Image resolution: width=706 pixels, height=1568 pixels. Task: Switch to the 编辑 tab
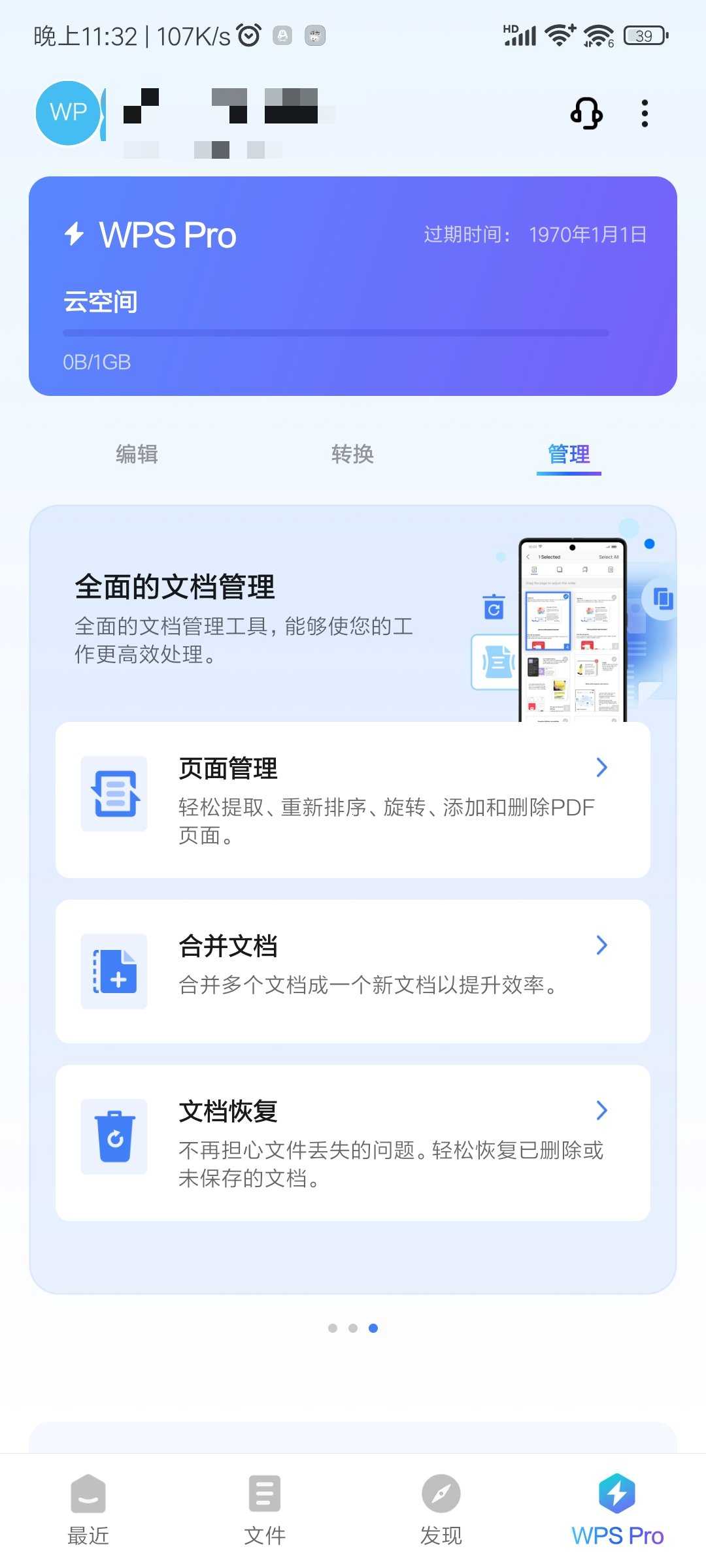137,454
